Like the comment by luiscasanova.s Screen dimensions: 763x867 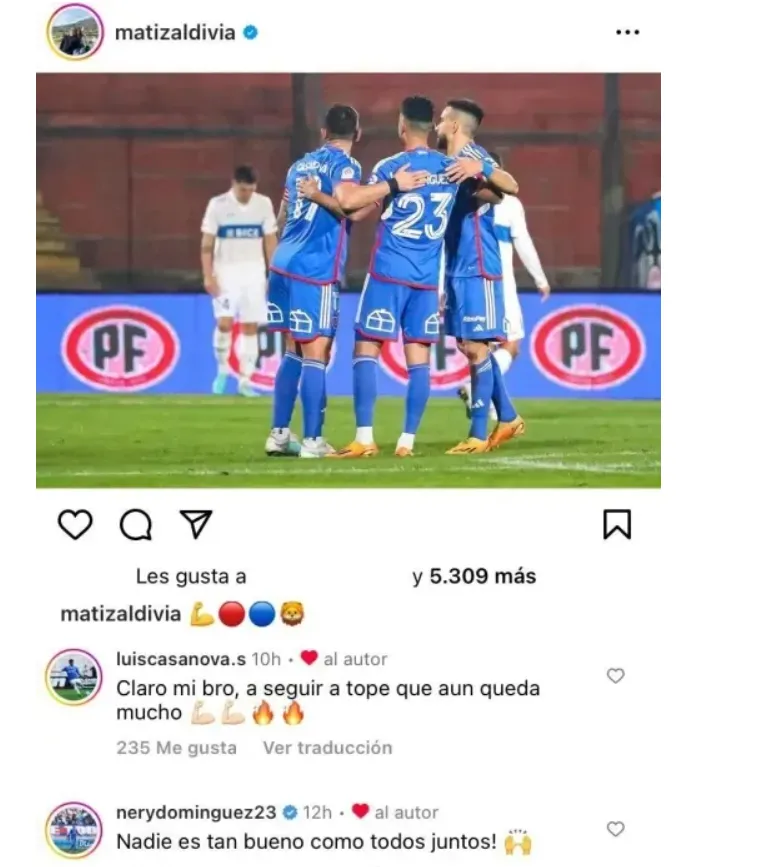pyautogui.click(x=616, y=676)
